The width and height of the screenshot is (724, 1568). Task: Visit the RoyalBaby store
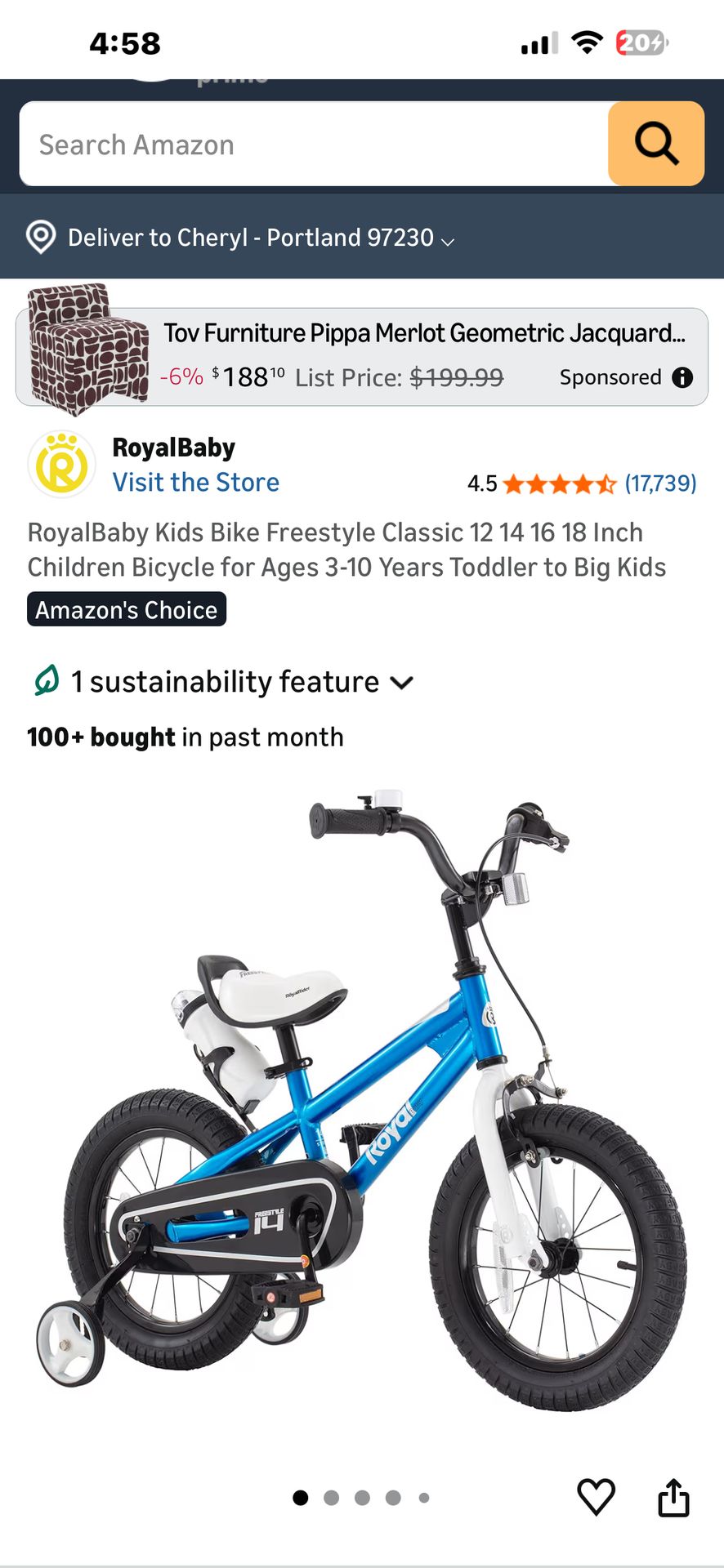point(196,483)
